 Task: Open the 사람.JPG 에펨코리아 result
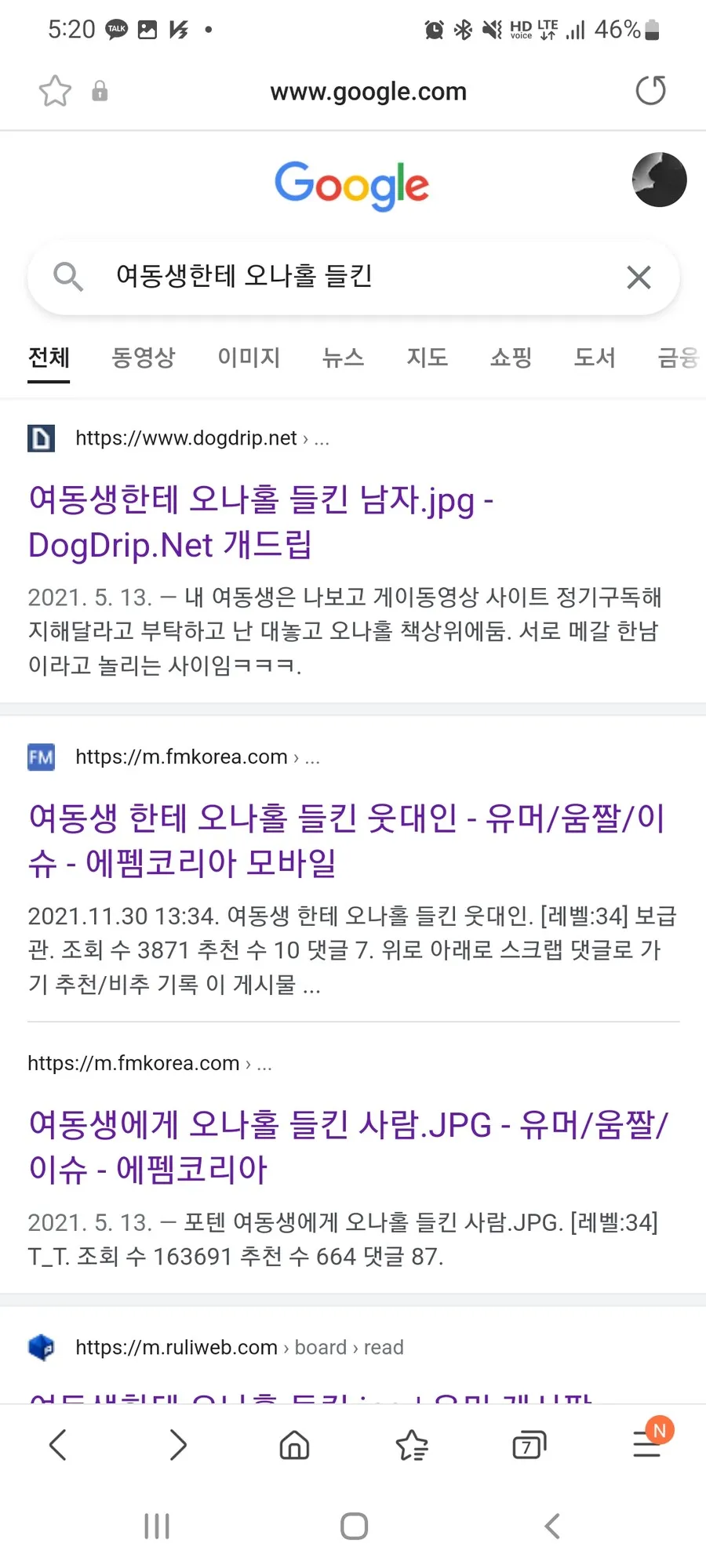coord(345,1146)
